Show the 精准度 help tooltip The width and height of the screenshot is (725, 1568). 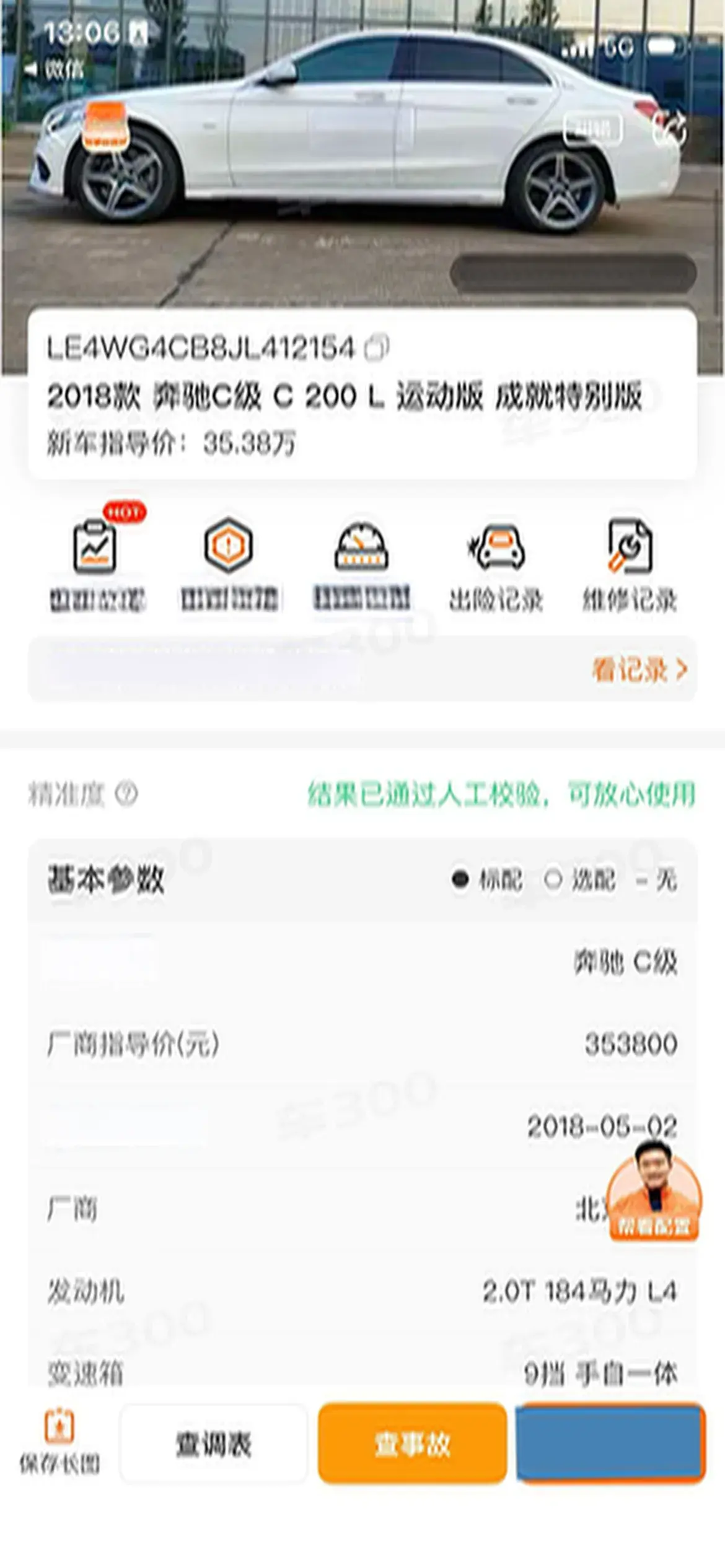[x=126, y=794]
